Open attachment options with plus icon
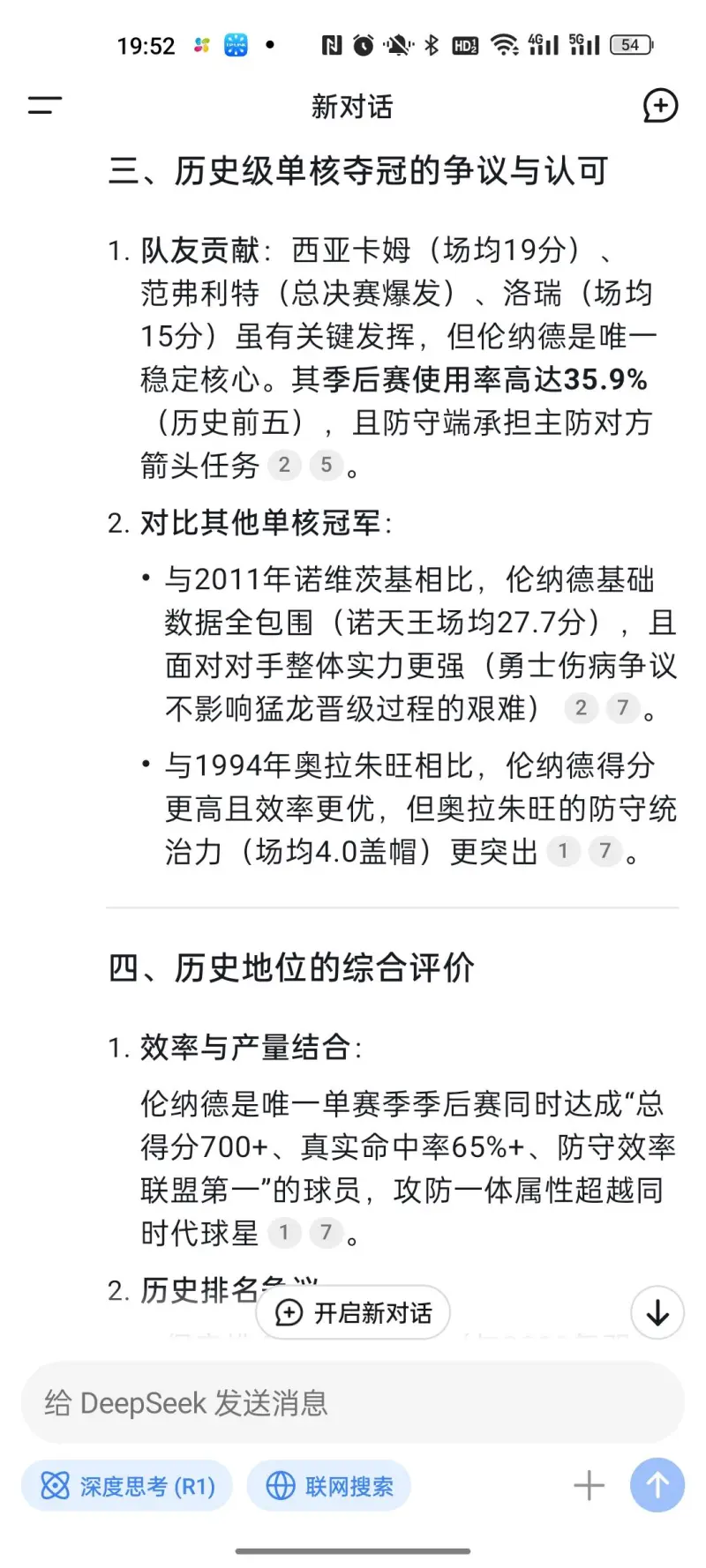Screen dimensions: 706x1568 coord(590,1486)
